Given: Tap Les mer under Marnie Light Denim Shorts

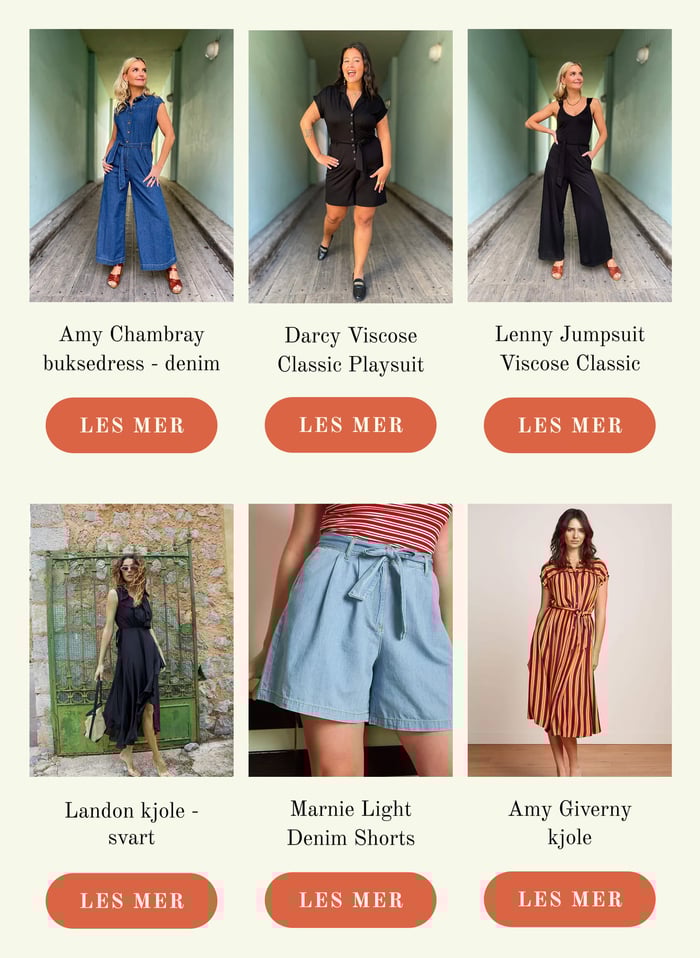Looking at the screenshot, I should (350, 900).
